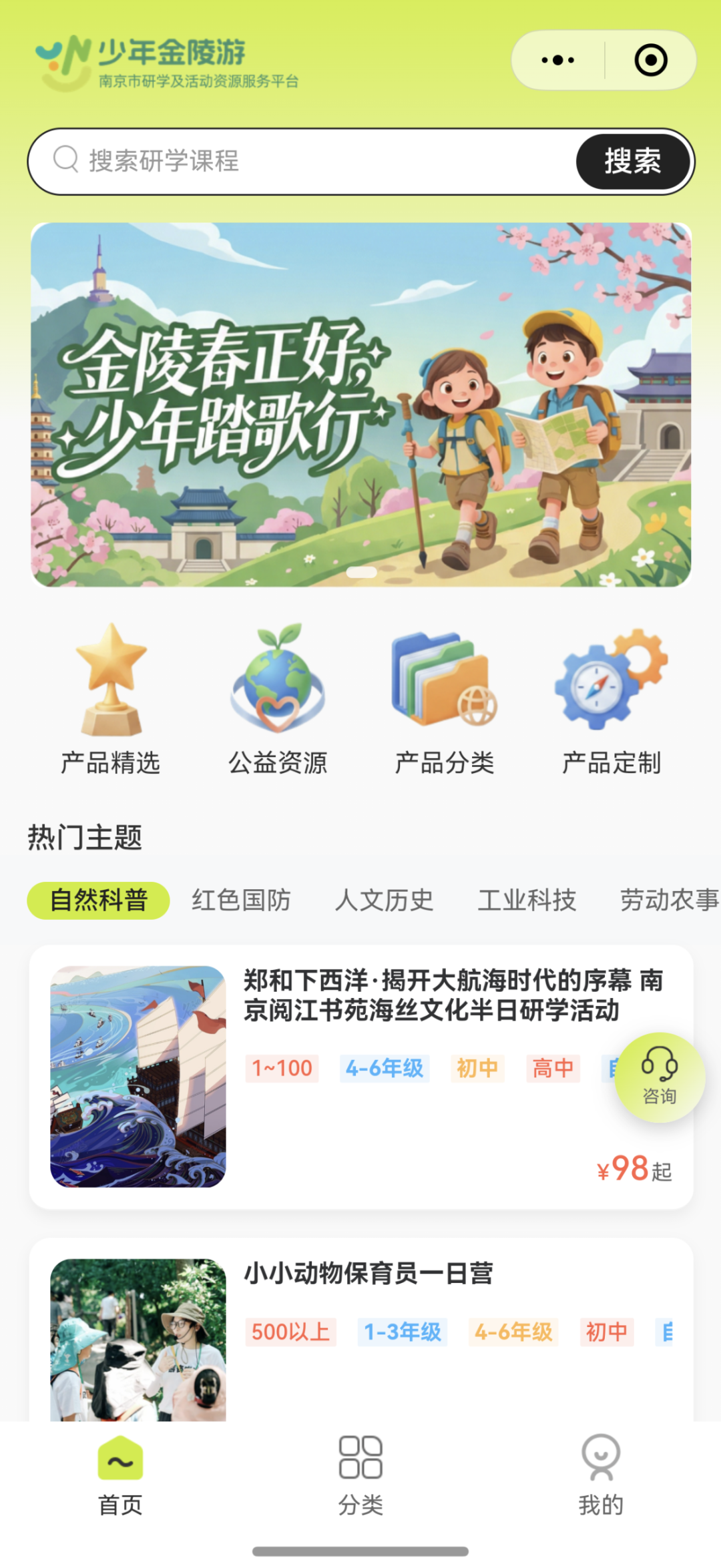Viewport: 721px width, 1568px height.
Task: Open 公益资源 public welfare resources
Action: [x=278, y=700]
